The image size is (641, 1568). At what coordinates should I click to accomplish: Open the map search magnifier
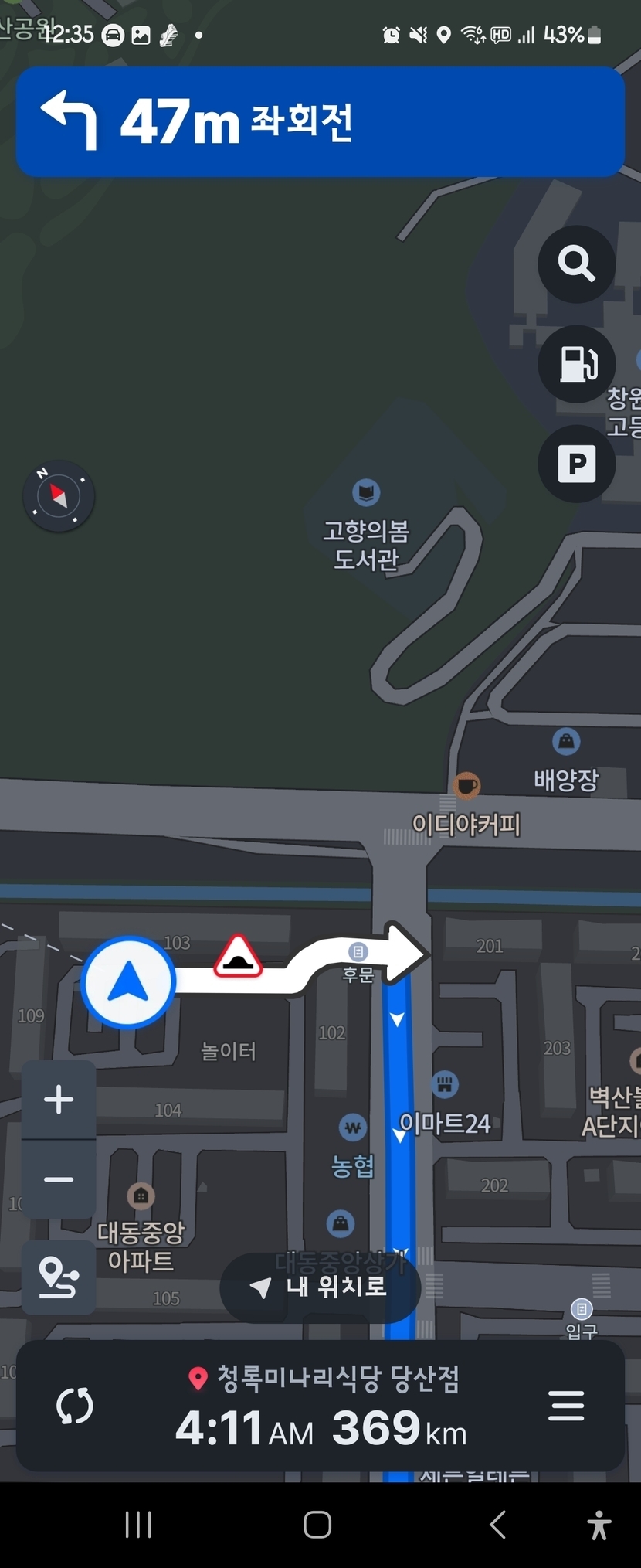point(576,264)
